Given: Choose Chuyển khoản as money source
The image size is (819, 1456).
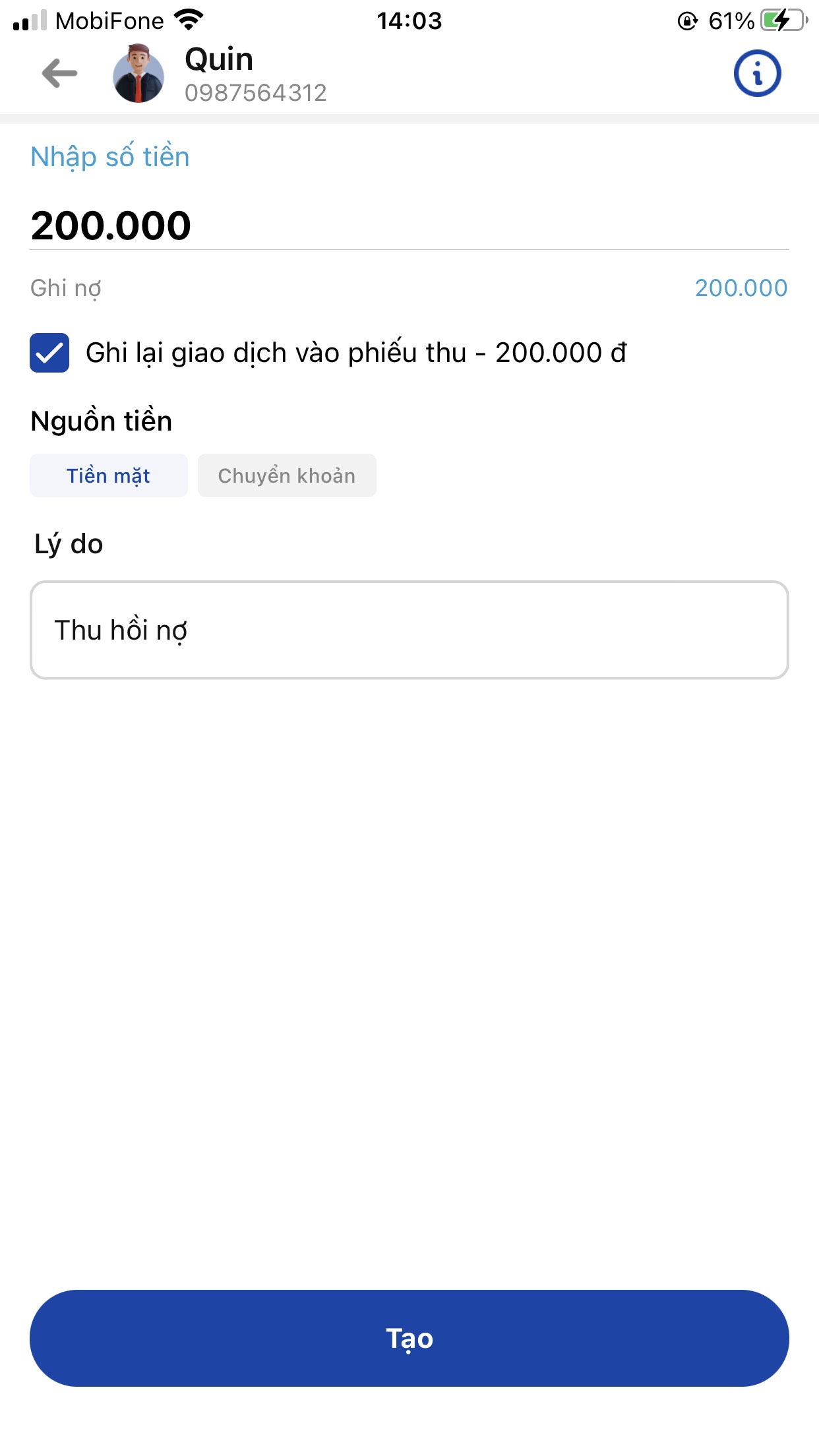Looking at the screenshot, I should click(x=287, y=475).
